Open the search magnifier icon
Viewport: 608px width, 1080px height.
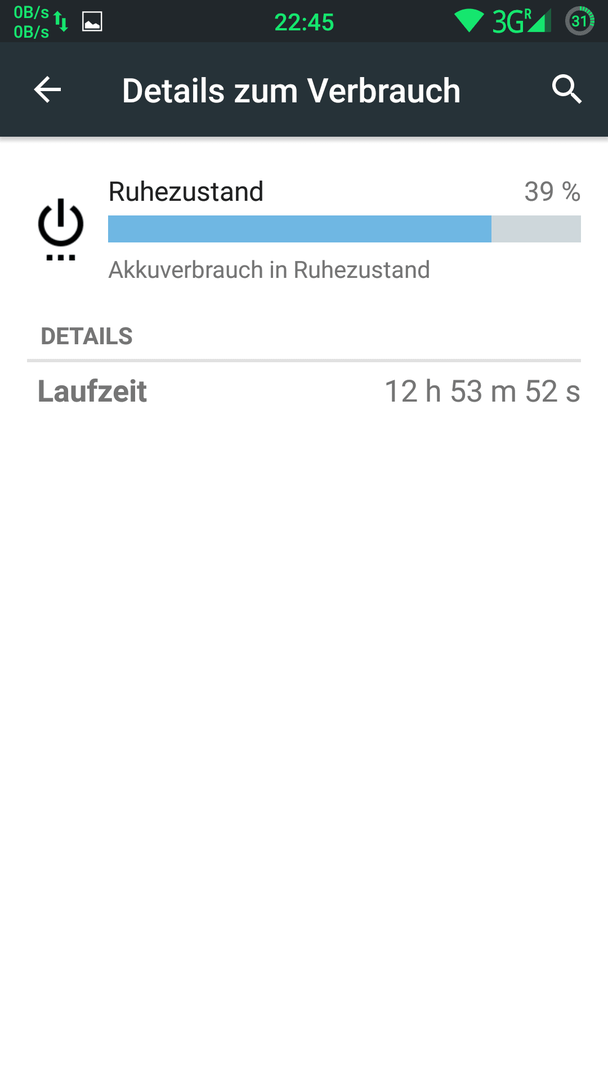567,90
